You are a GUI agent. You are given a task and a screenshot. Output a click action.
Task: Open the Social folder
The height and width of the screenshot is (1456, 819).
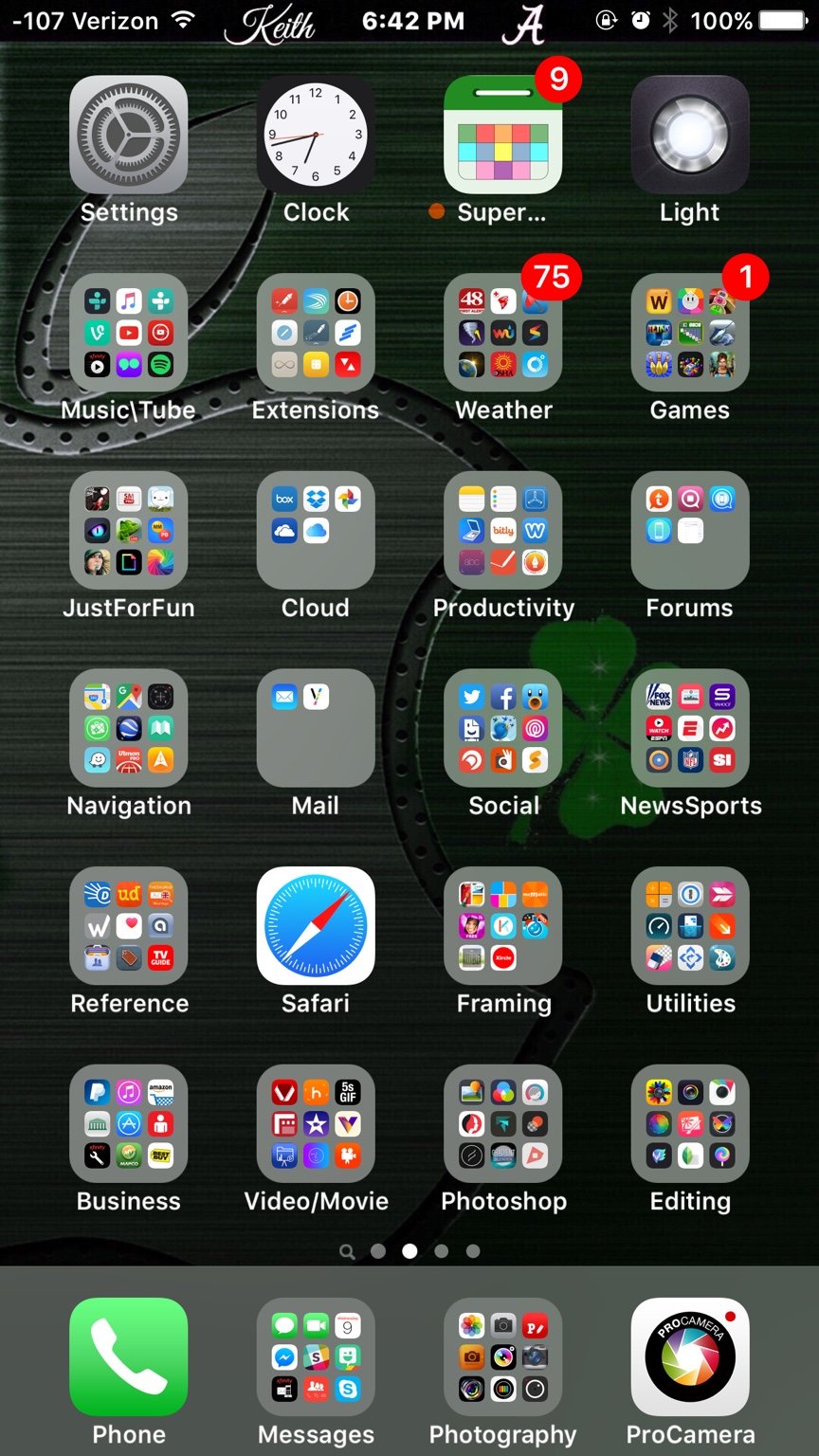tap(503, 728)
